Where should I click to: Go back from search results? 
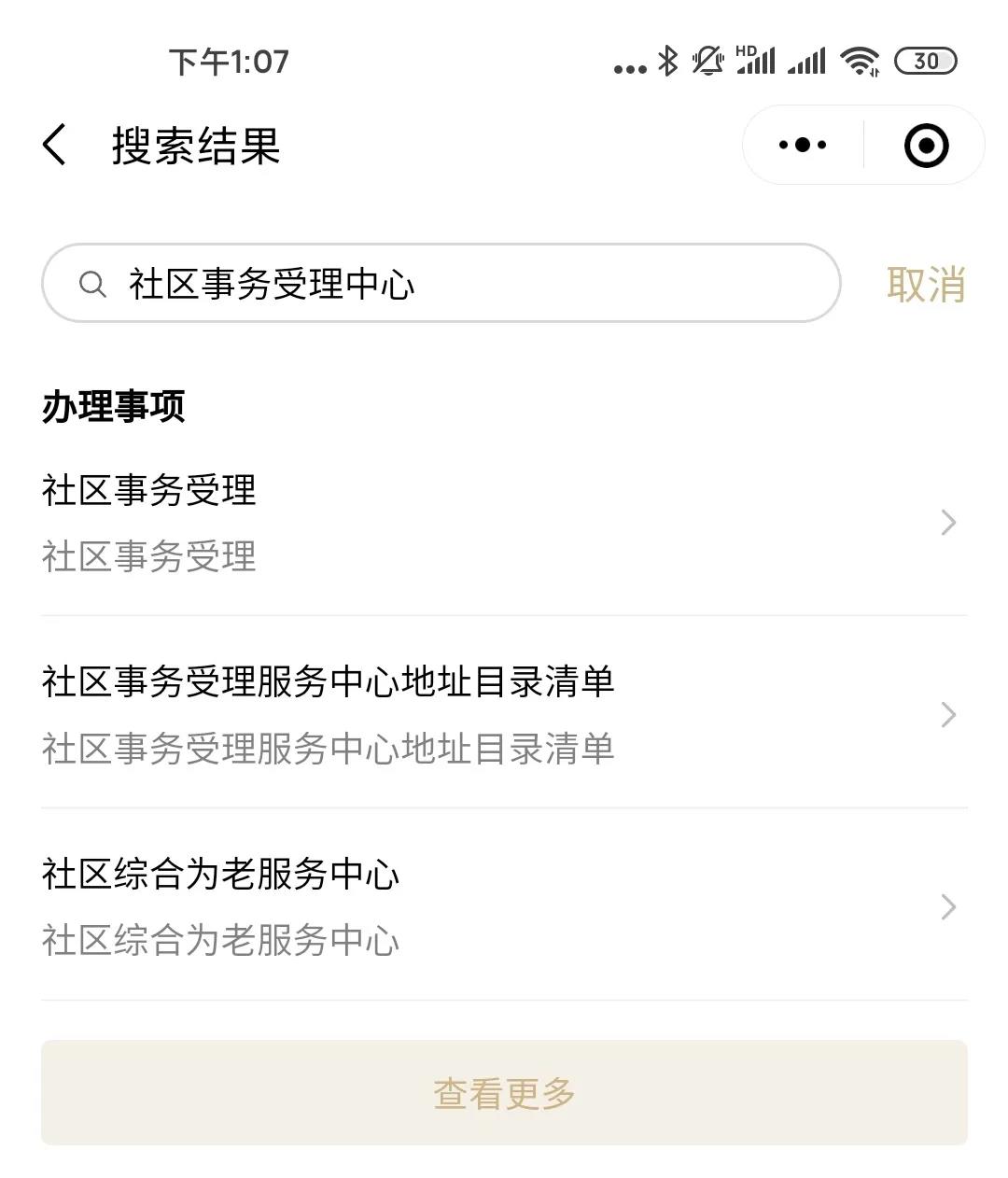55,145
